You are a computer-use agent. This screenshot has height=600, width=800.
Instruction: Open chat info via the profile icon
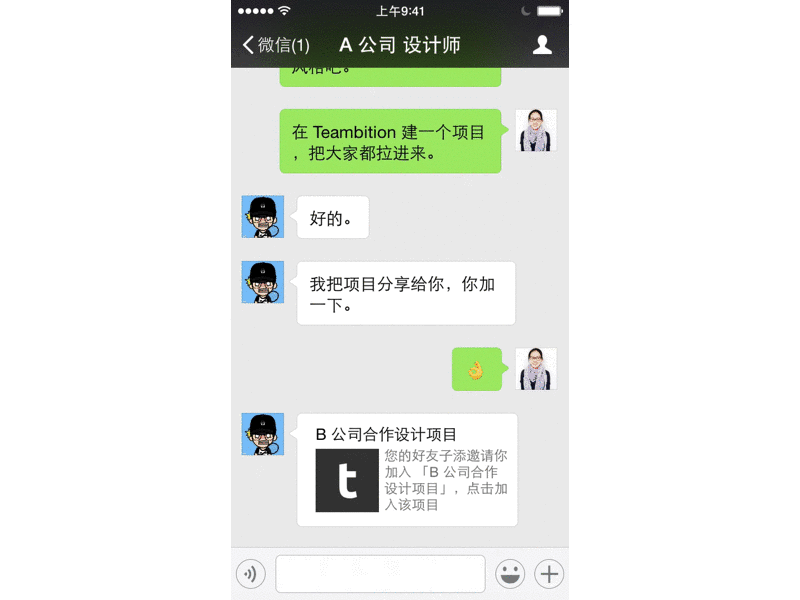(x=542, y=45)
